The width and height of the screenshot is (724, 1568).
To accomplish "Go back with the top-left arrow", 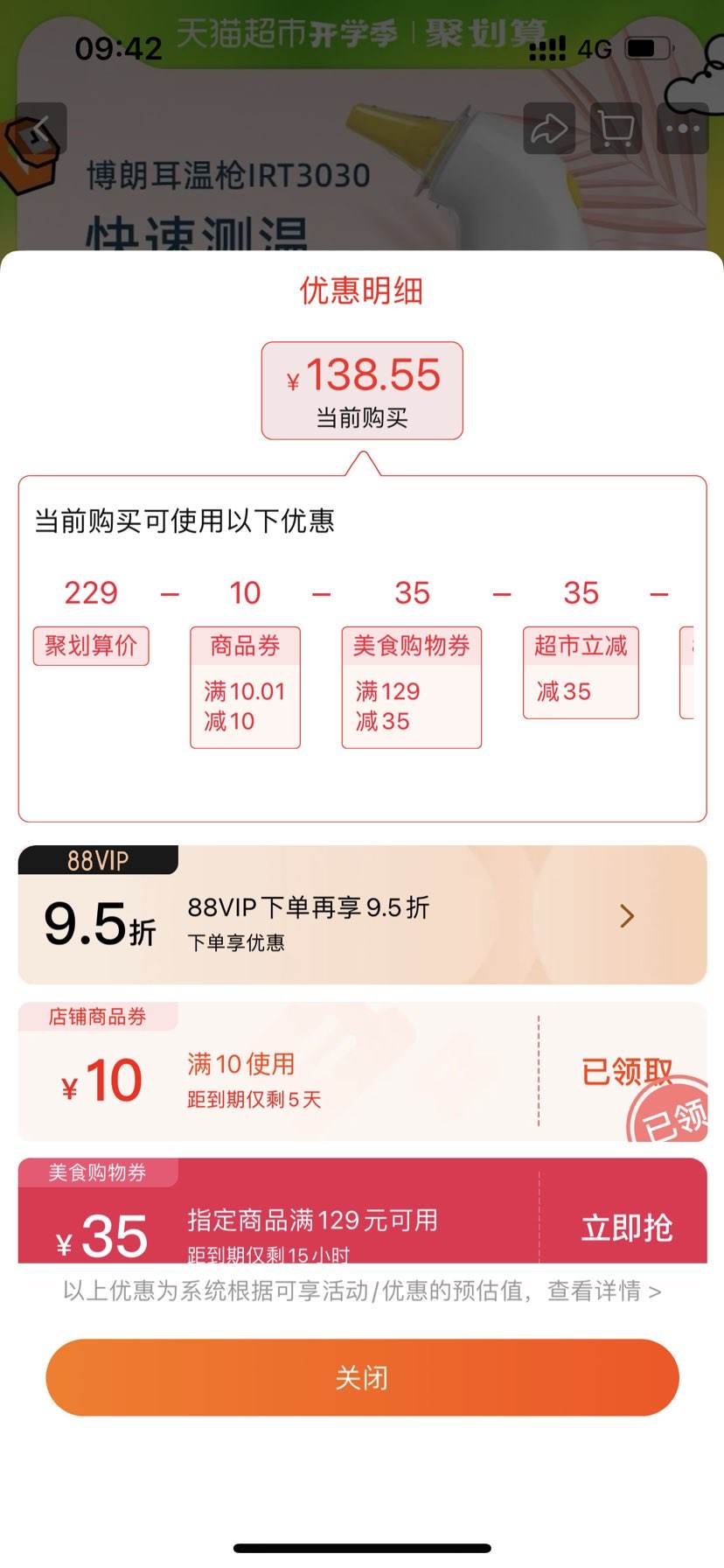I will click(x=41, y=129).
